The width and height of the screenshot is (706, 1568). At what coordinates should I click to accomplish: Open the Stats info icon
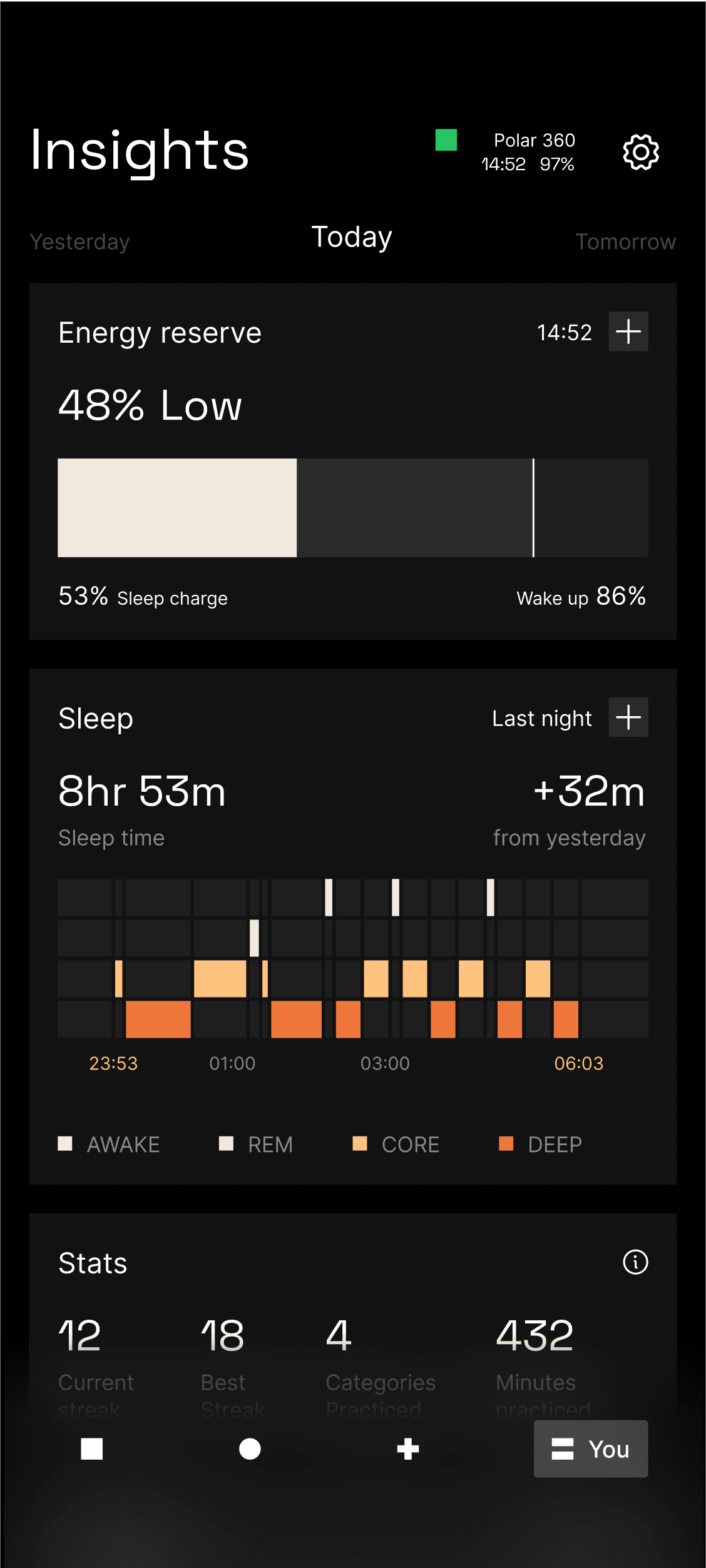click(x=635, y=1262)
